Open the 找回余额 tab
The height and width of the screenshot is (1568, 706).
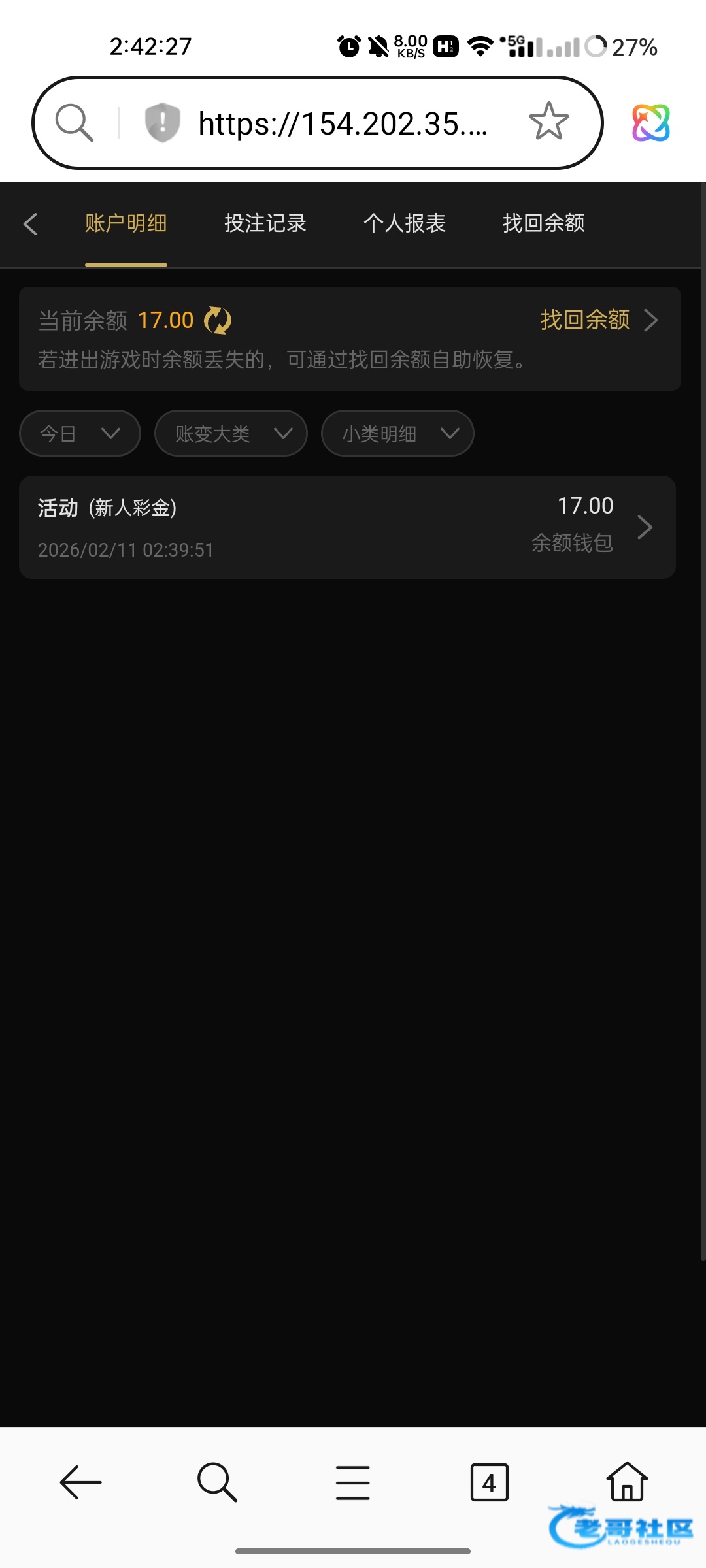(x=544, y=223)
